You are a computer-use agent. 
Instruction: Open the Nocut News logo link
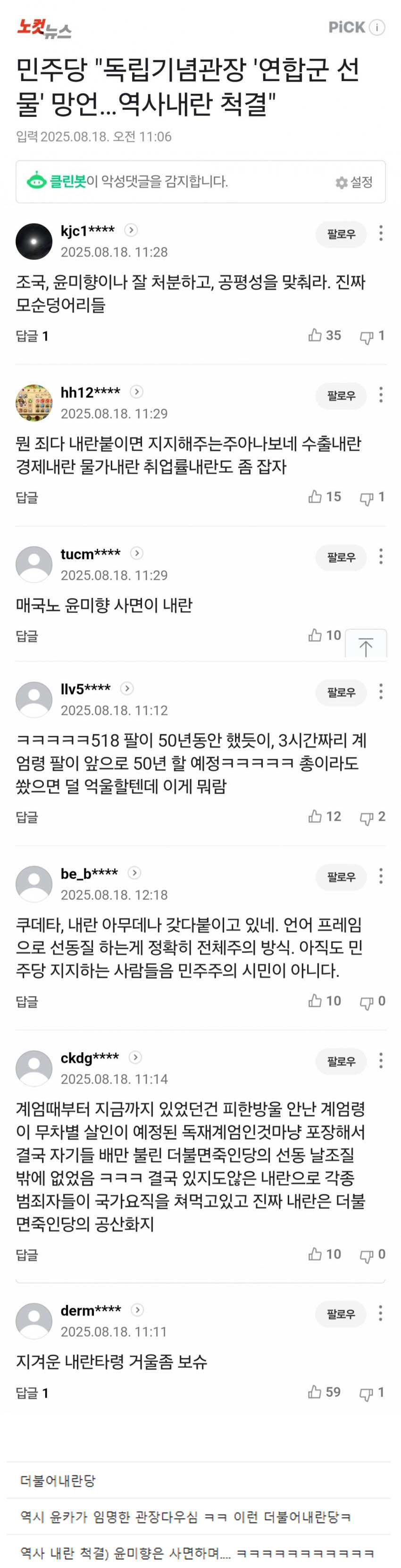coord(44,28)
